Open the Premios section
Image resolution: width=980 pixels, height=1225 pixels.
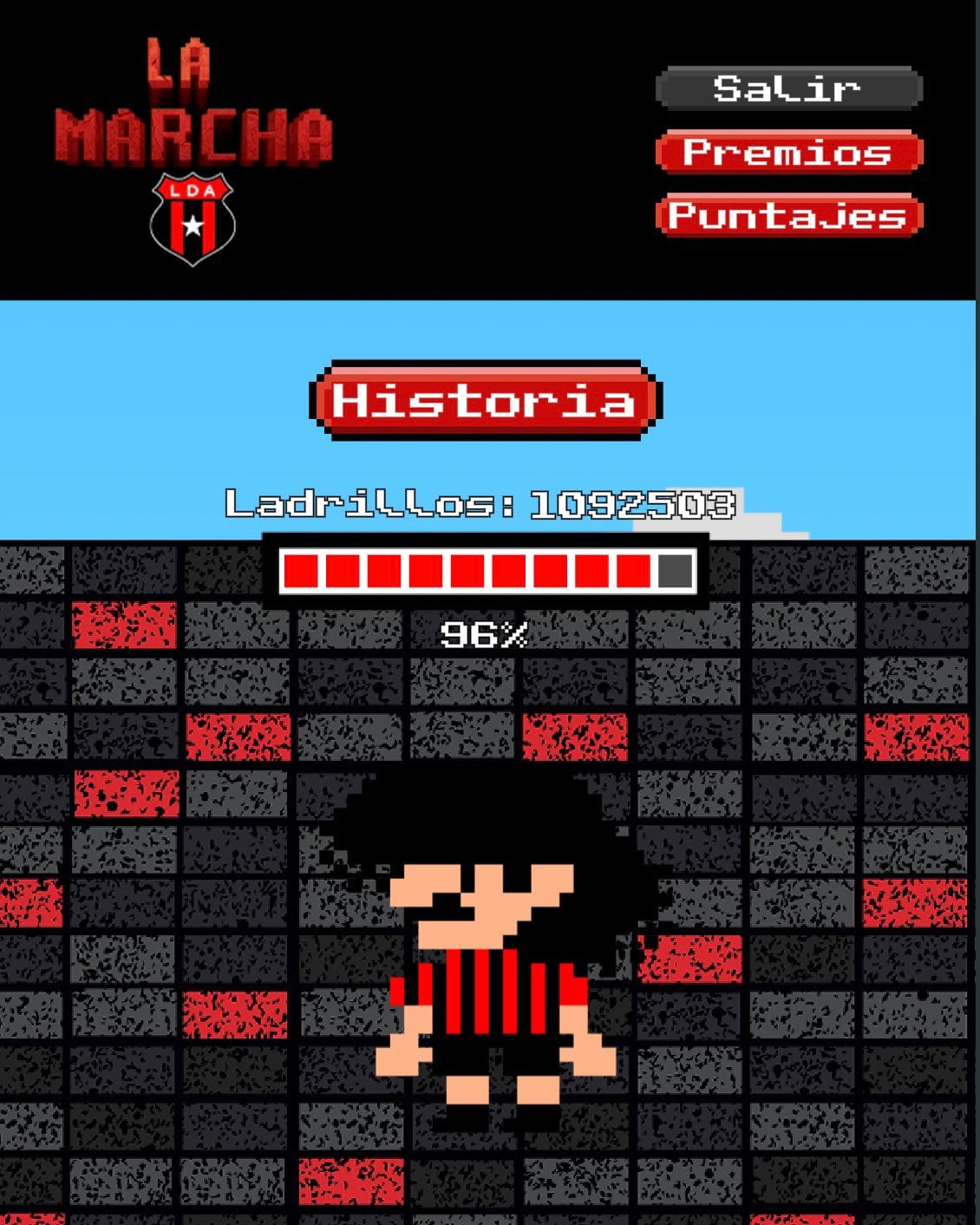(x=788, y=153)
